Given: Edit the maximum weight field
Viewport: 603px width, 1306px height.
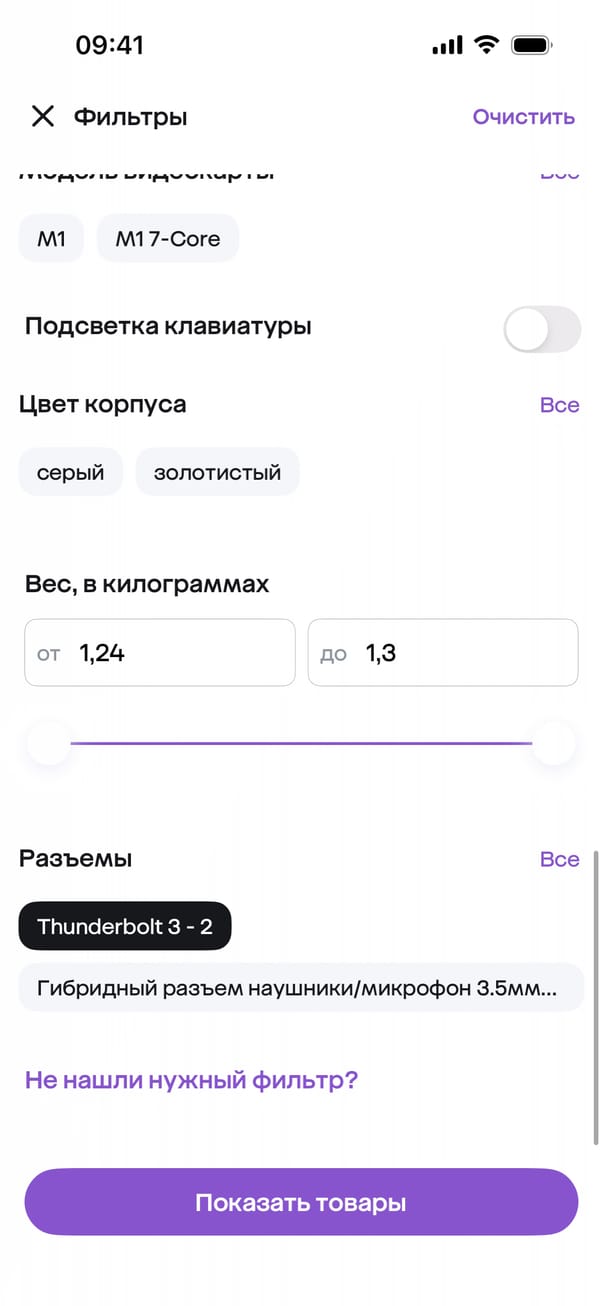Looking at the screenshot, I should point(443,653).
